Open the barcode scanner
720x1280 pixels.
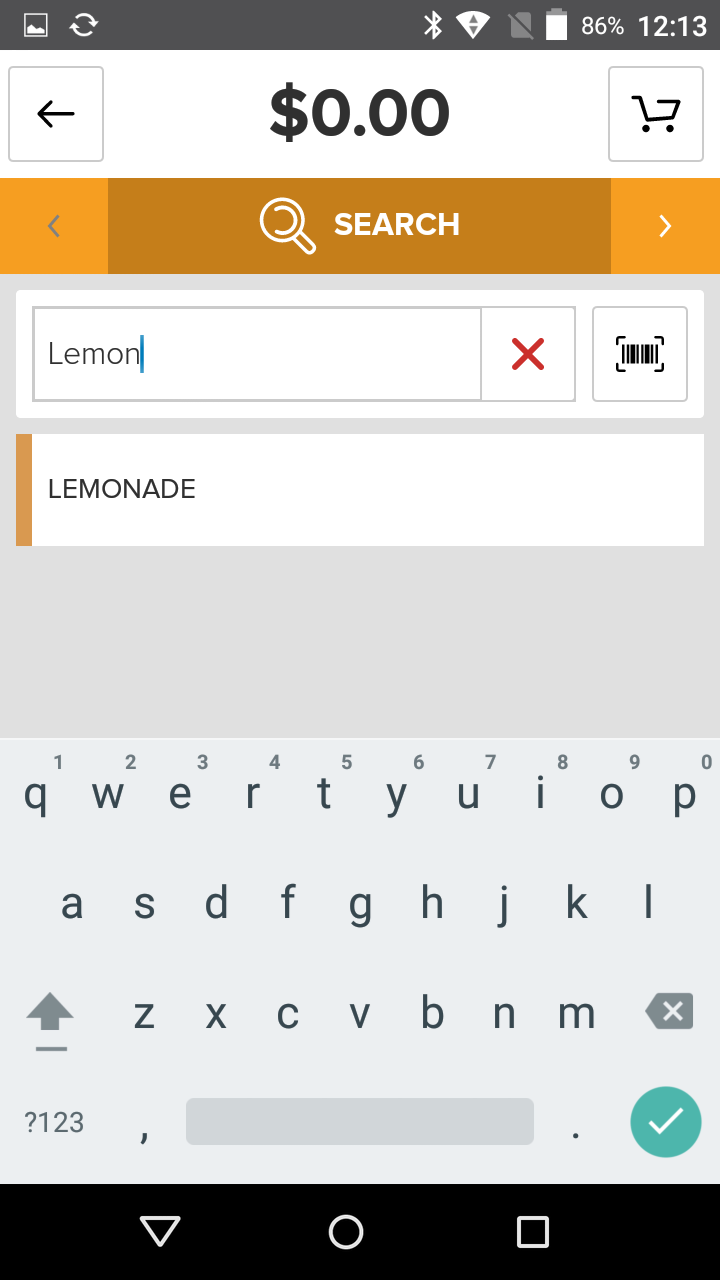tap(639, 354)
